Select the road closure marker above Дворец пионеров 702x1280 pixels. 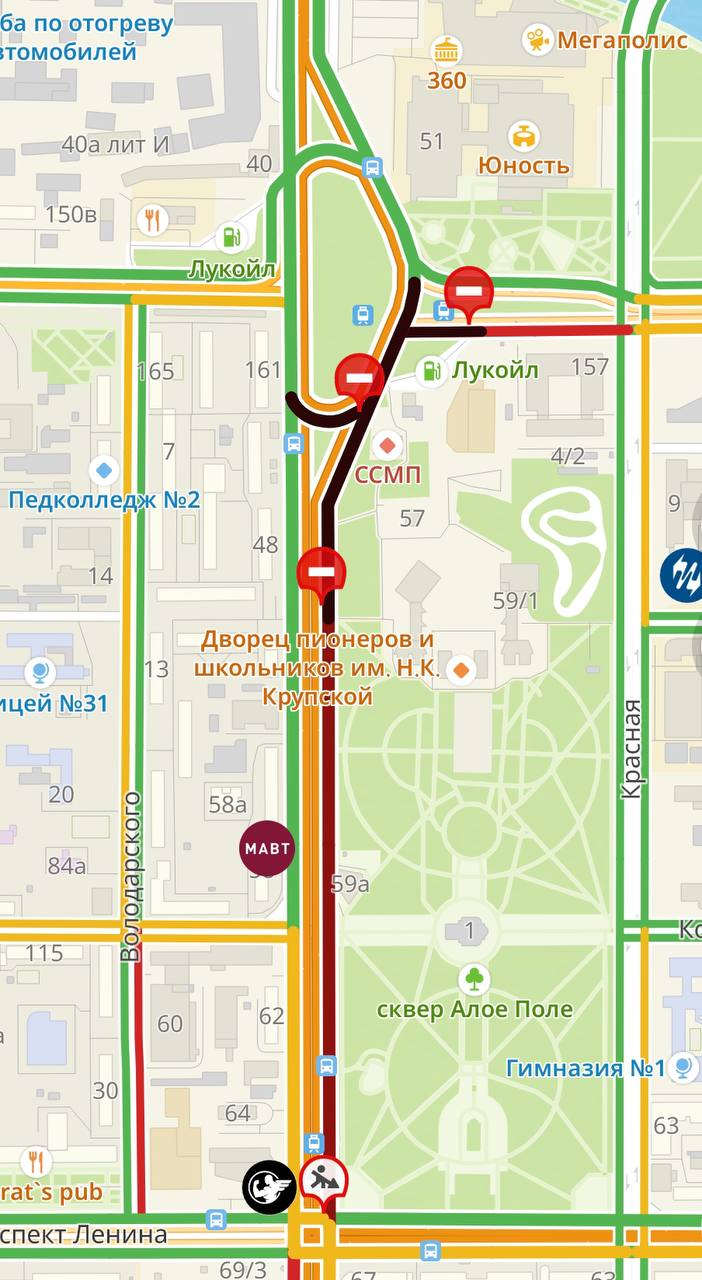tap(321, 573)
